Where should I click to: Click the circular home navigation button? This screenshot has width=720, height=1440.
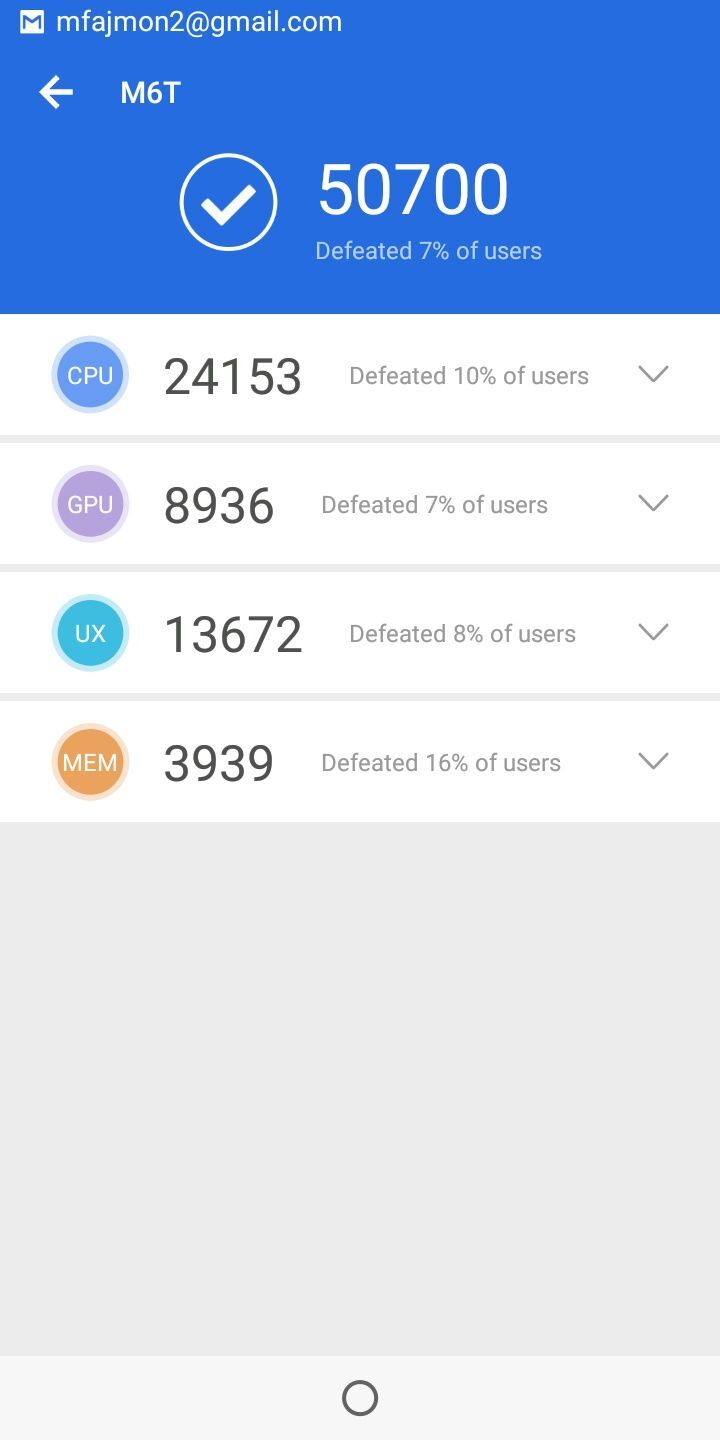pos(360,1397)
